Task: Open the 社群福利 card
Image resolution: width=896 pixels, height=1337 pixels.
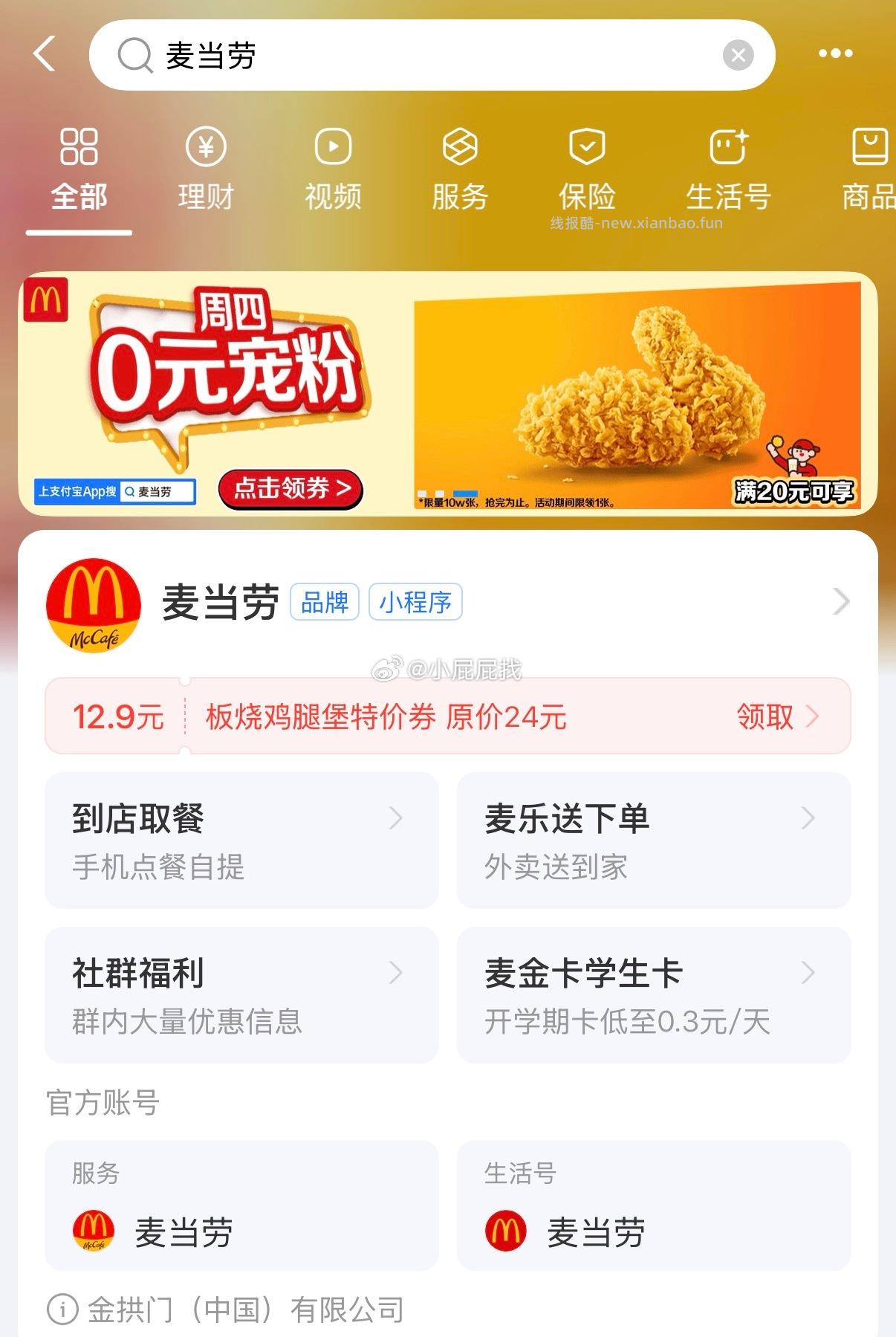Action: 241,994
